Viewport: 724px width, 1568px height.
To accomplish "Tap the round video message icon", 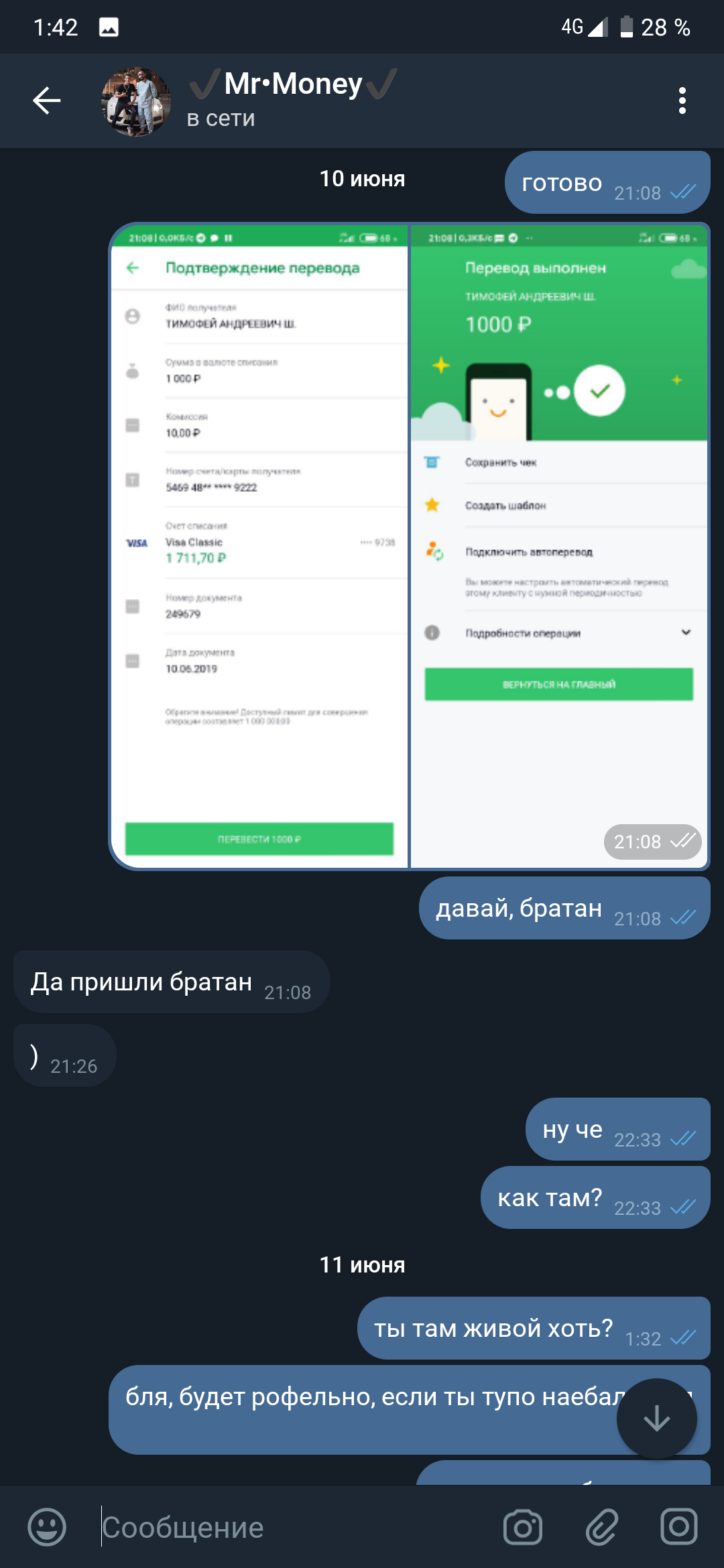I will coord(679,1526).
